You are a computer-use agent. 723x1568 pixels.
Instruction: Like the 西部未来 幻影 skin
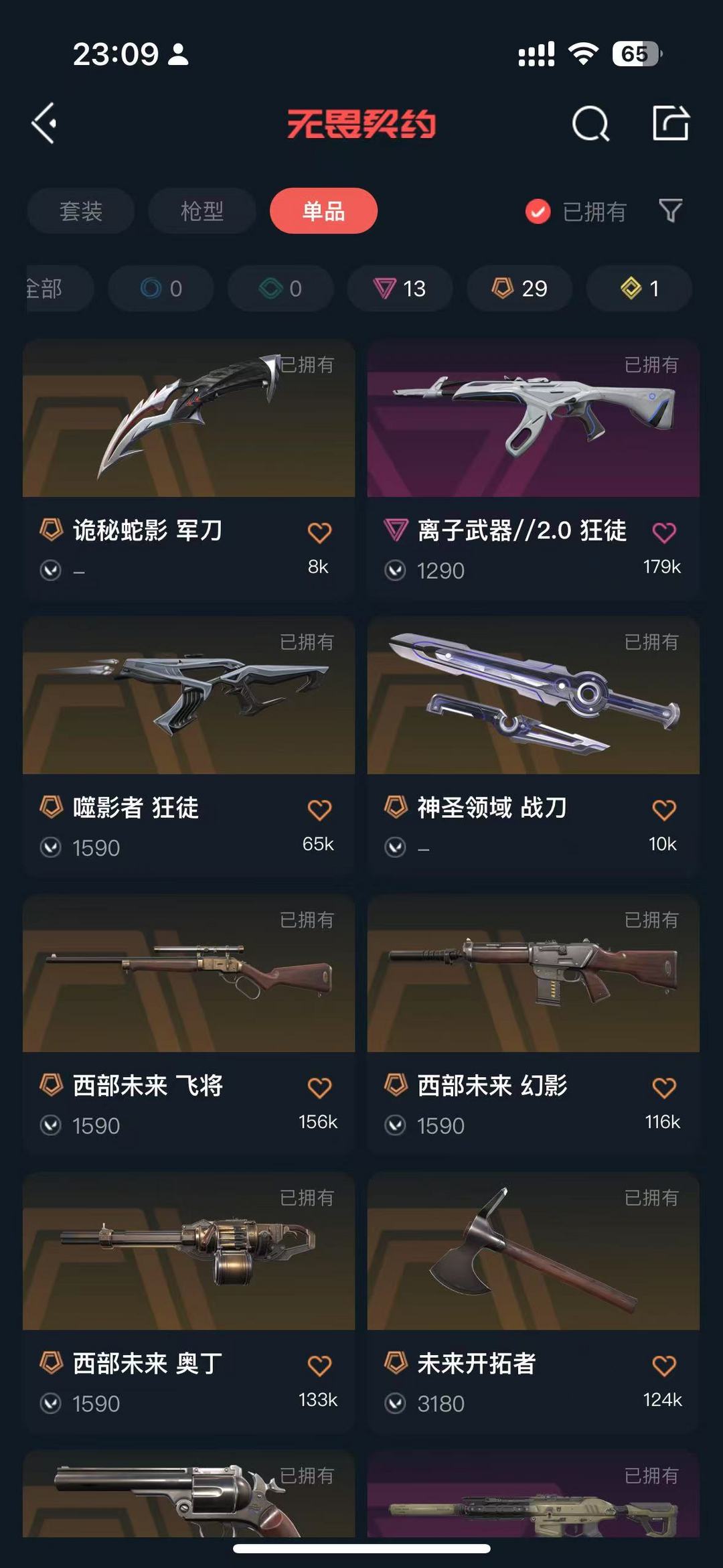(x=664, y=1088)
